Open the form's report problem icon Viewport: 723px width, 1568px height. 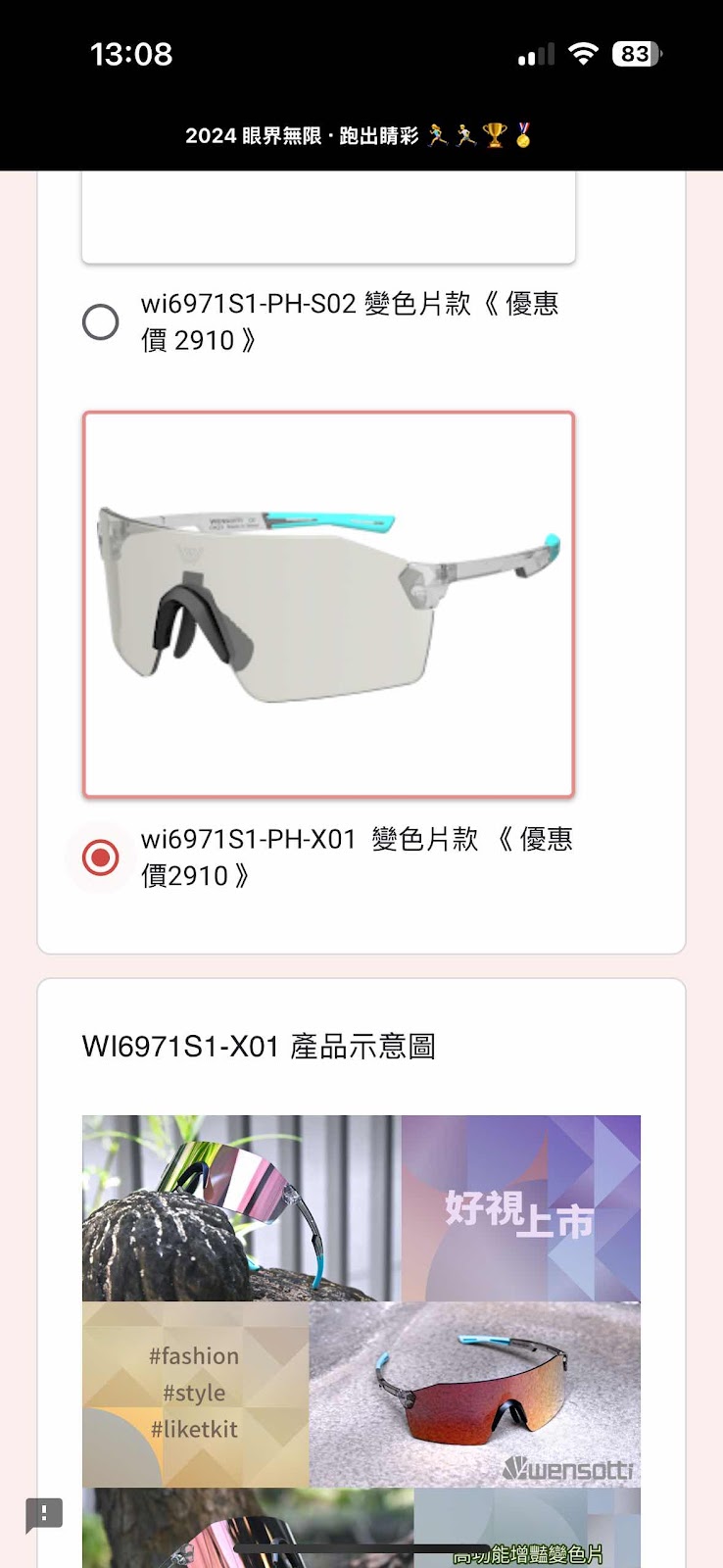44,1515
